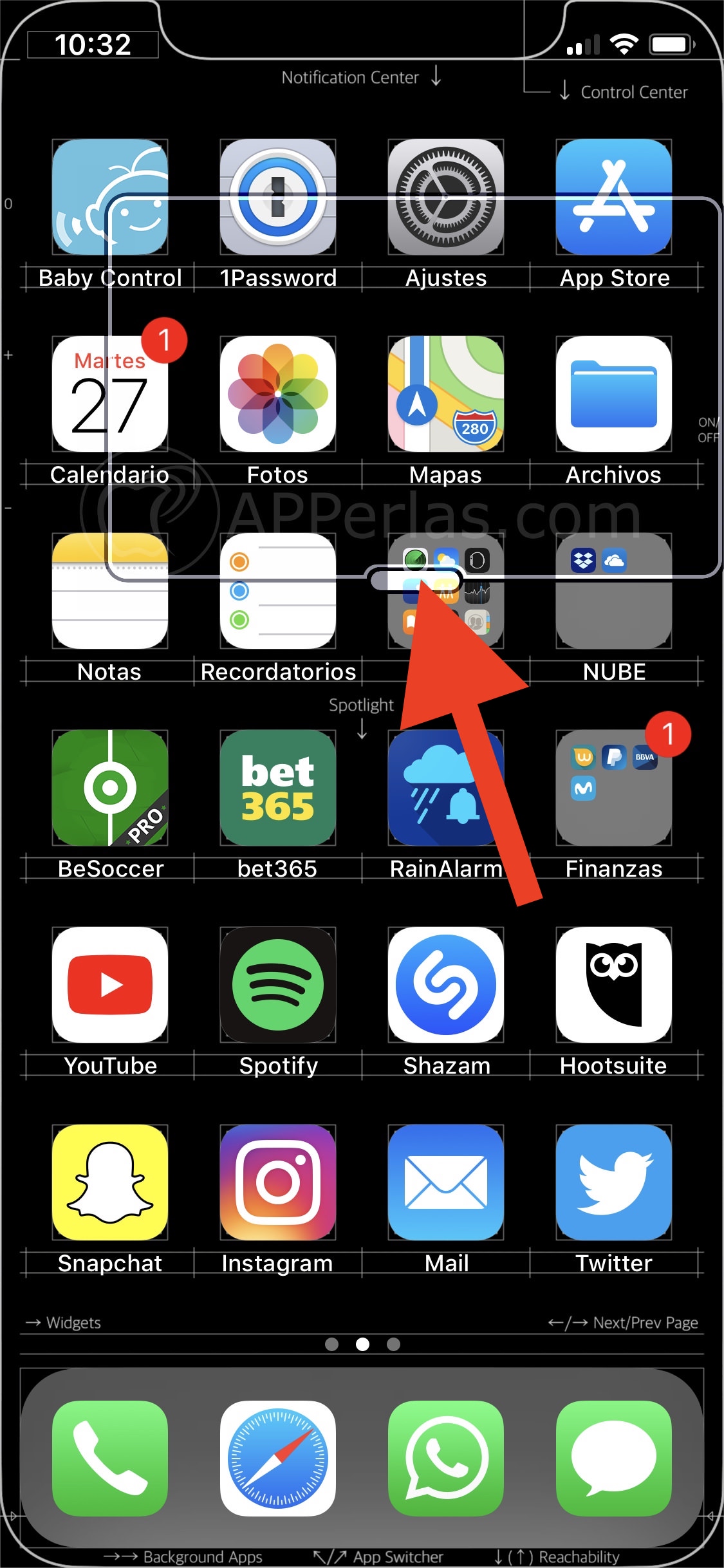Open the Archivos app

614,394
